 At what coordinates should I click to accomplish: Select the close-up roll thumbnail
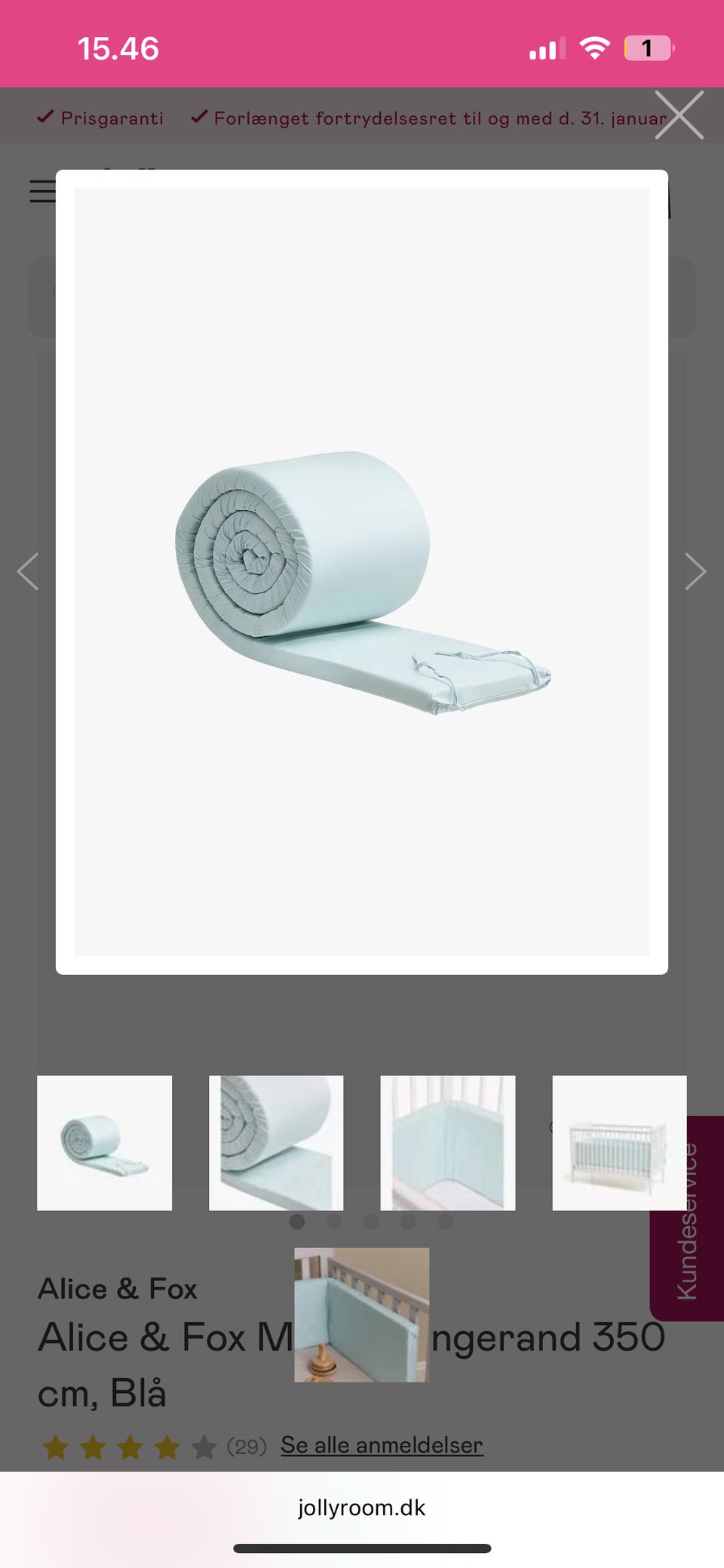tap(276, 1142)
